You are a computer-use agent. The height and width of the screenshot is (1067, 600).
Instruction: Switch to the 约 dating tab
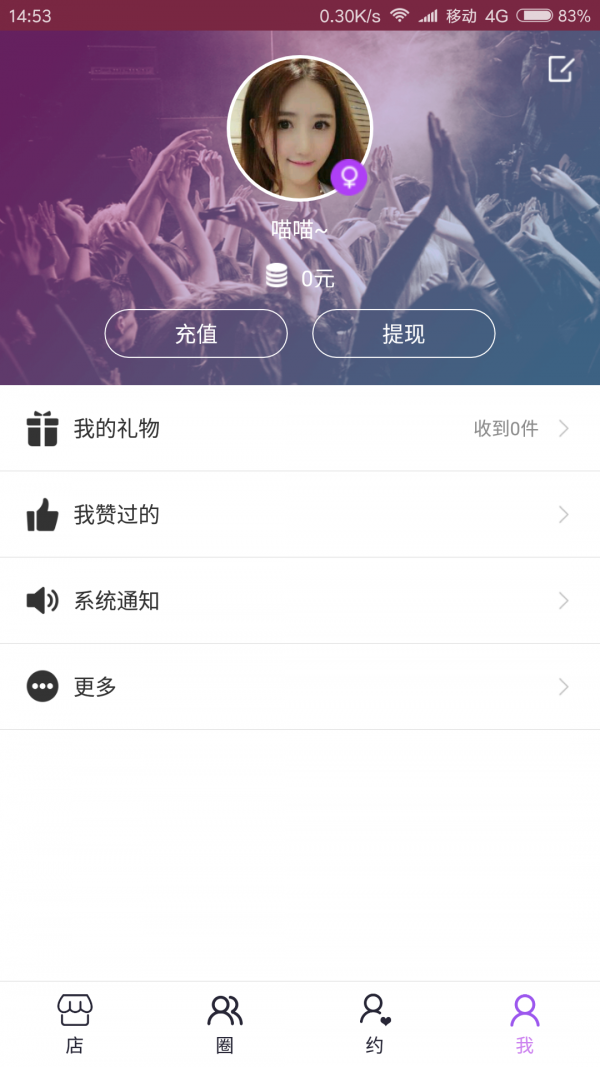375,1024
